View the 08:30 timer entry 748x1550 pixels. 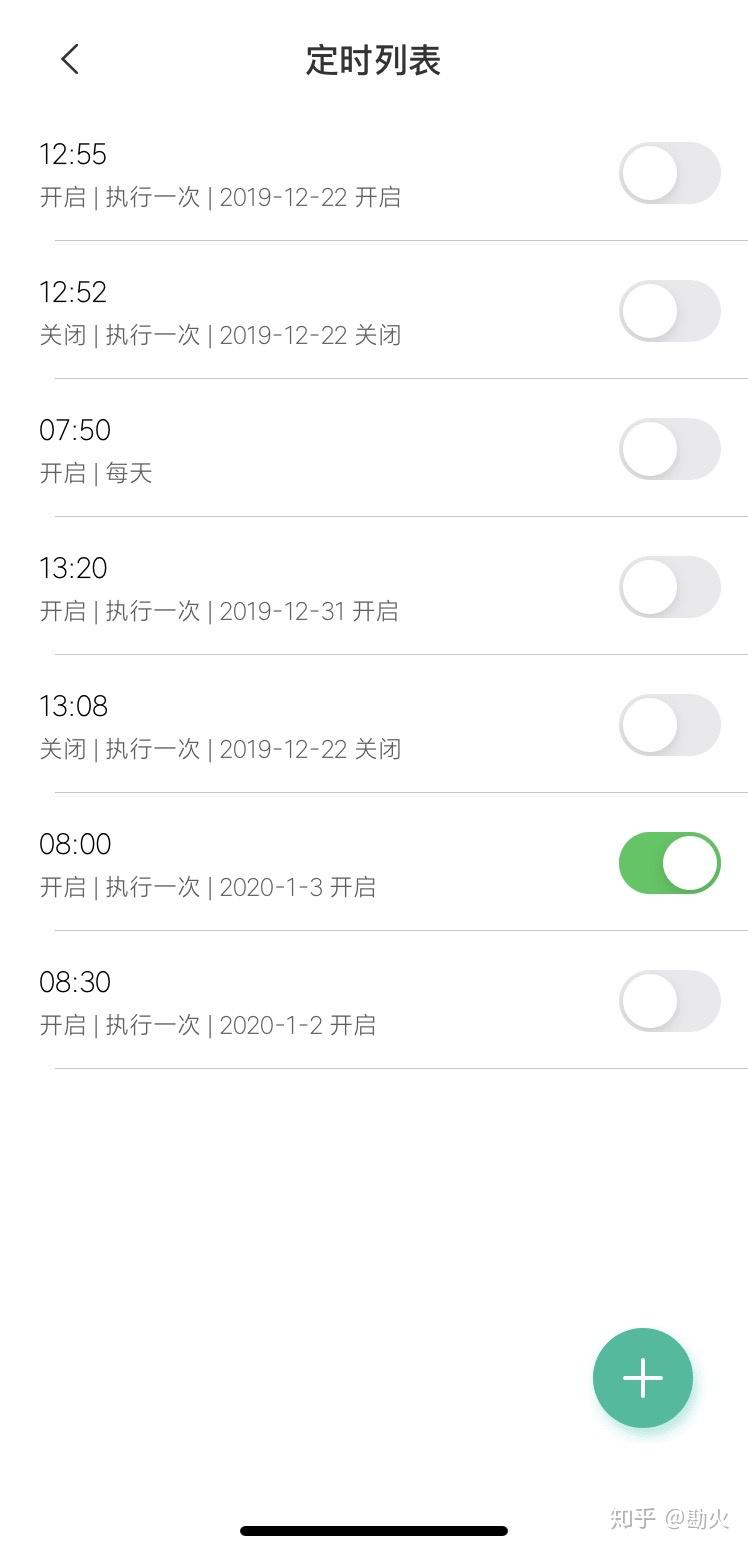point(250,1002)
